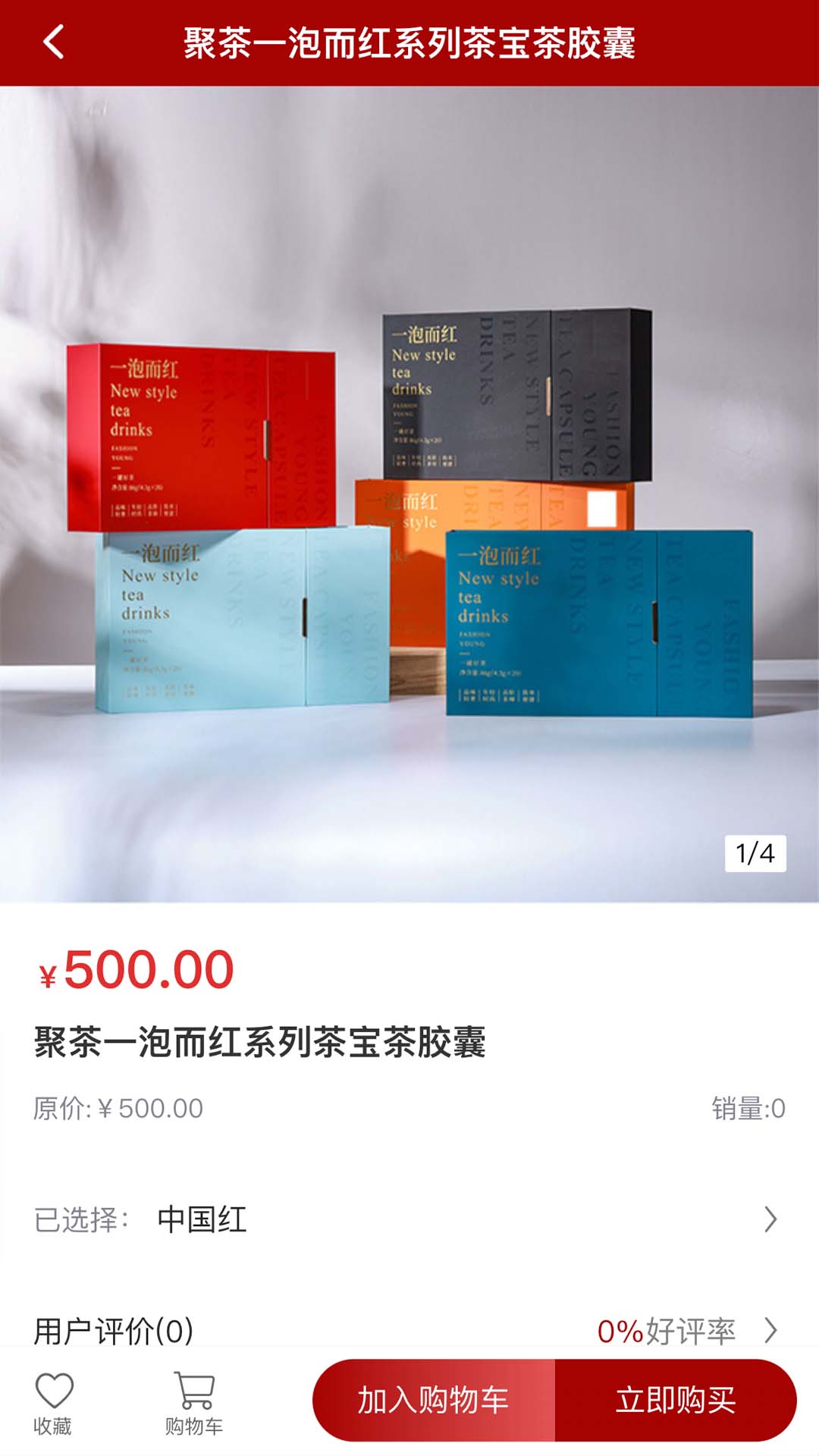This screenshot has width=819, height=1456.
Task: Open the product image gallery
Action: point(409,494)
